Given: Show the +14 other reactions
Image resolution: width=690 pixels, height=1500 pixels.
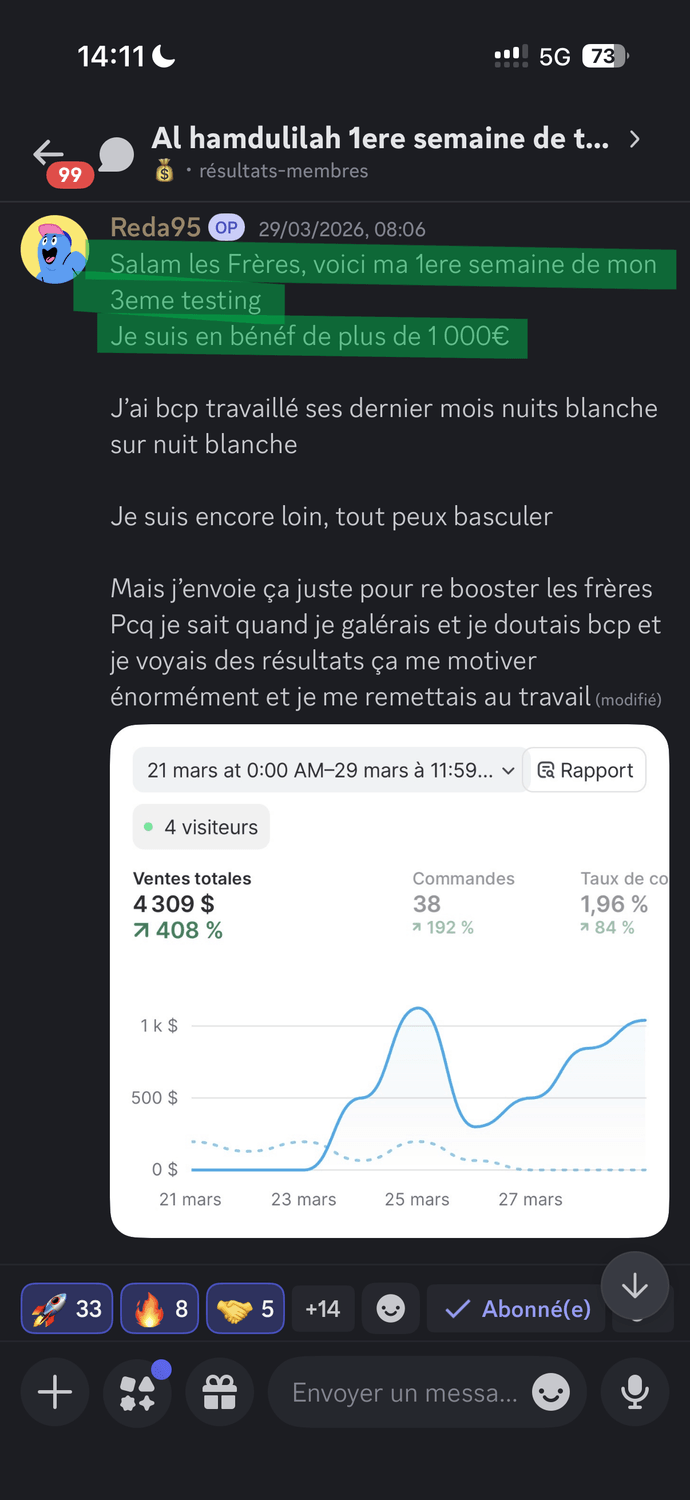Looking at the screenshot, I should tap(323, 1309).
